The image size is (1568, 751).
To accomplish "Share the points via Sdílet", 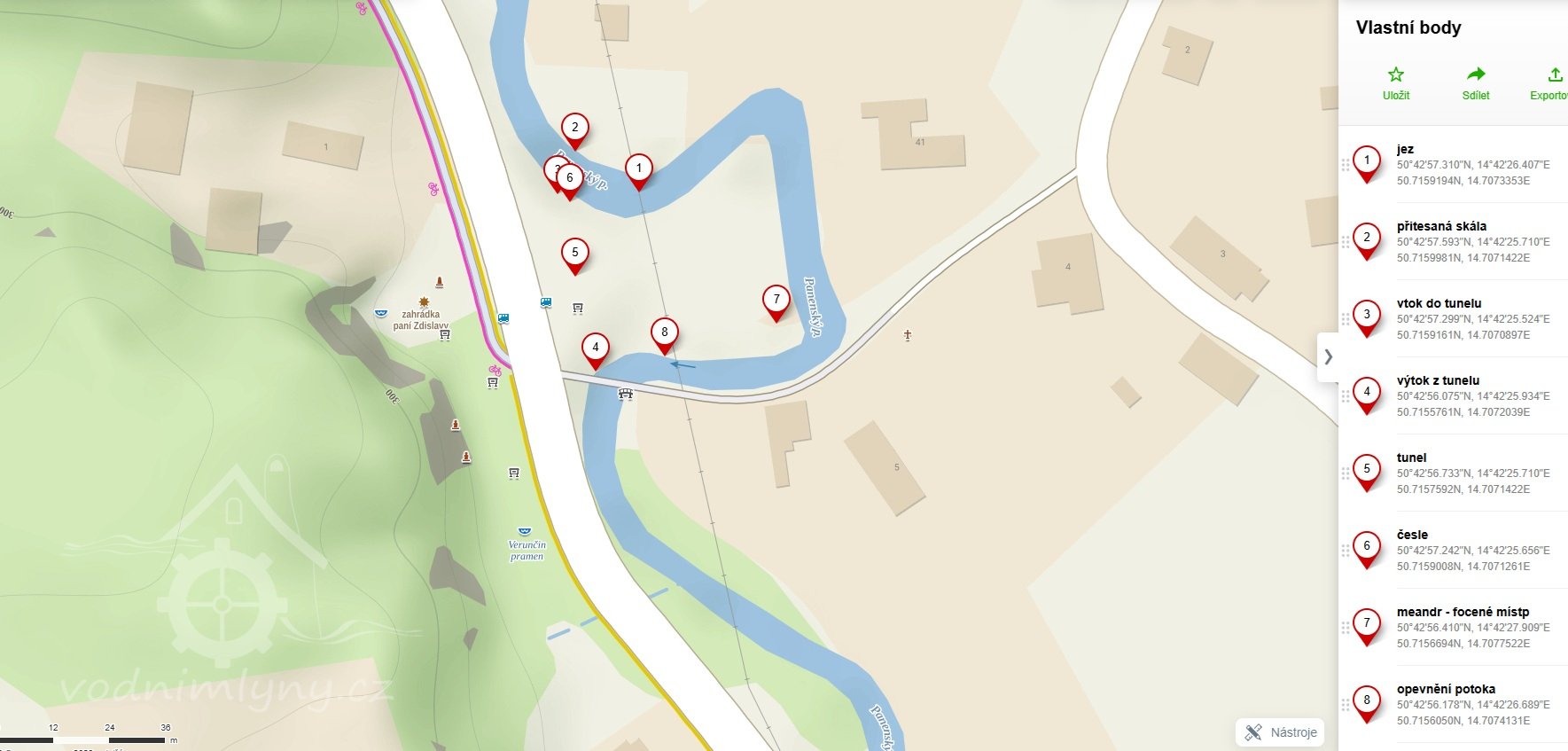I will [x=1475, y=83].
